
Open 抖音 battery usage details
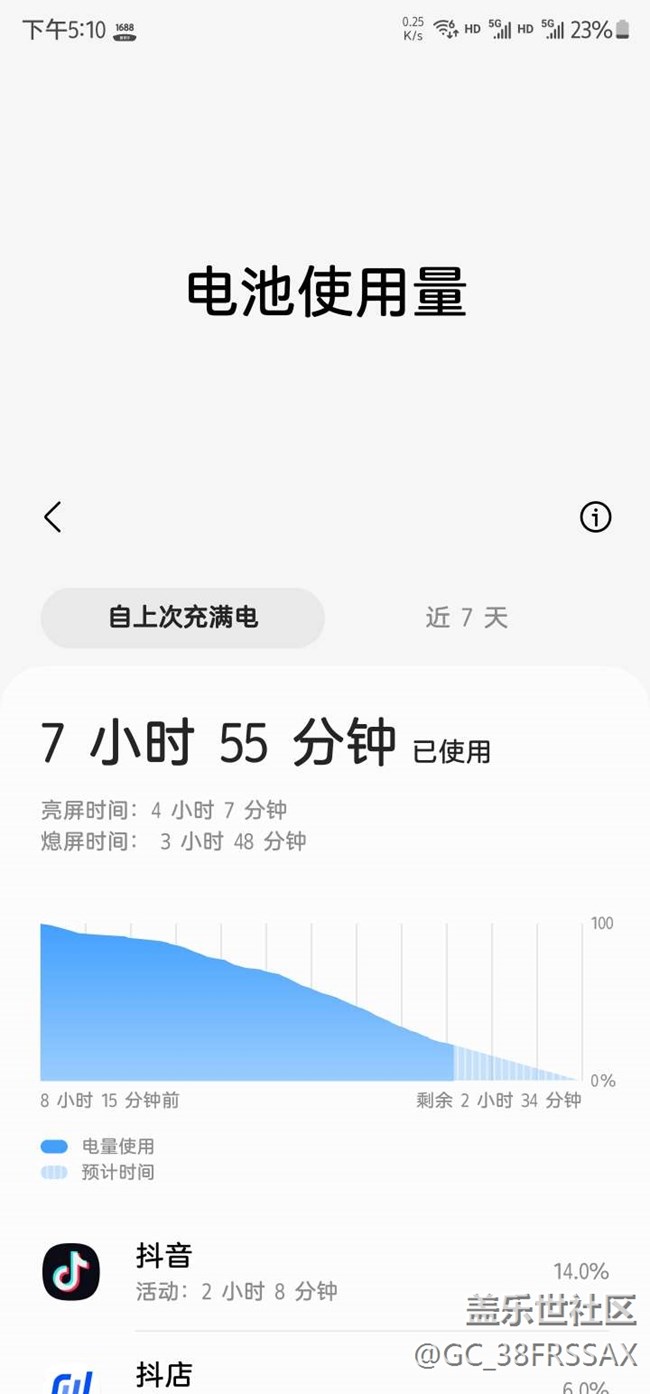[325, 1272]
